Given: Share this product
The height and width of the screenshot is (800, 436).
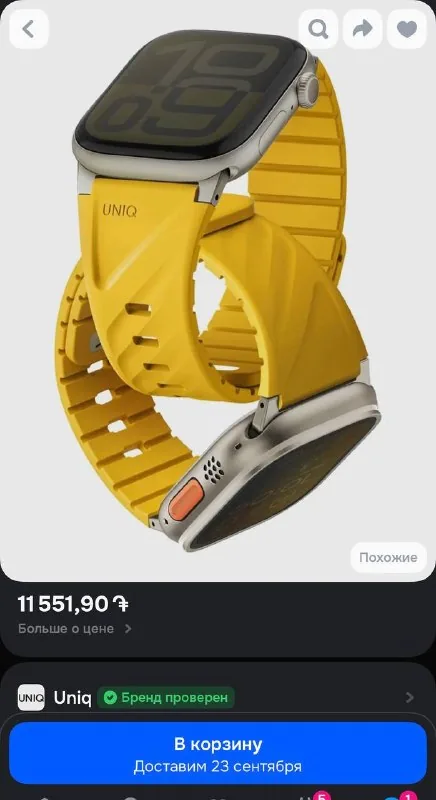Looking at the screenshot, I should [363, 29].
